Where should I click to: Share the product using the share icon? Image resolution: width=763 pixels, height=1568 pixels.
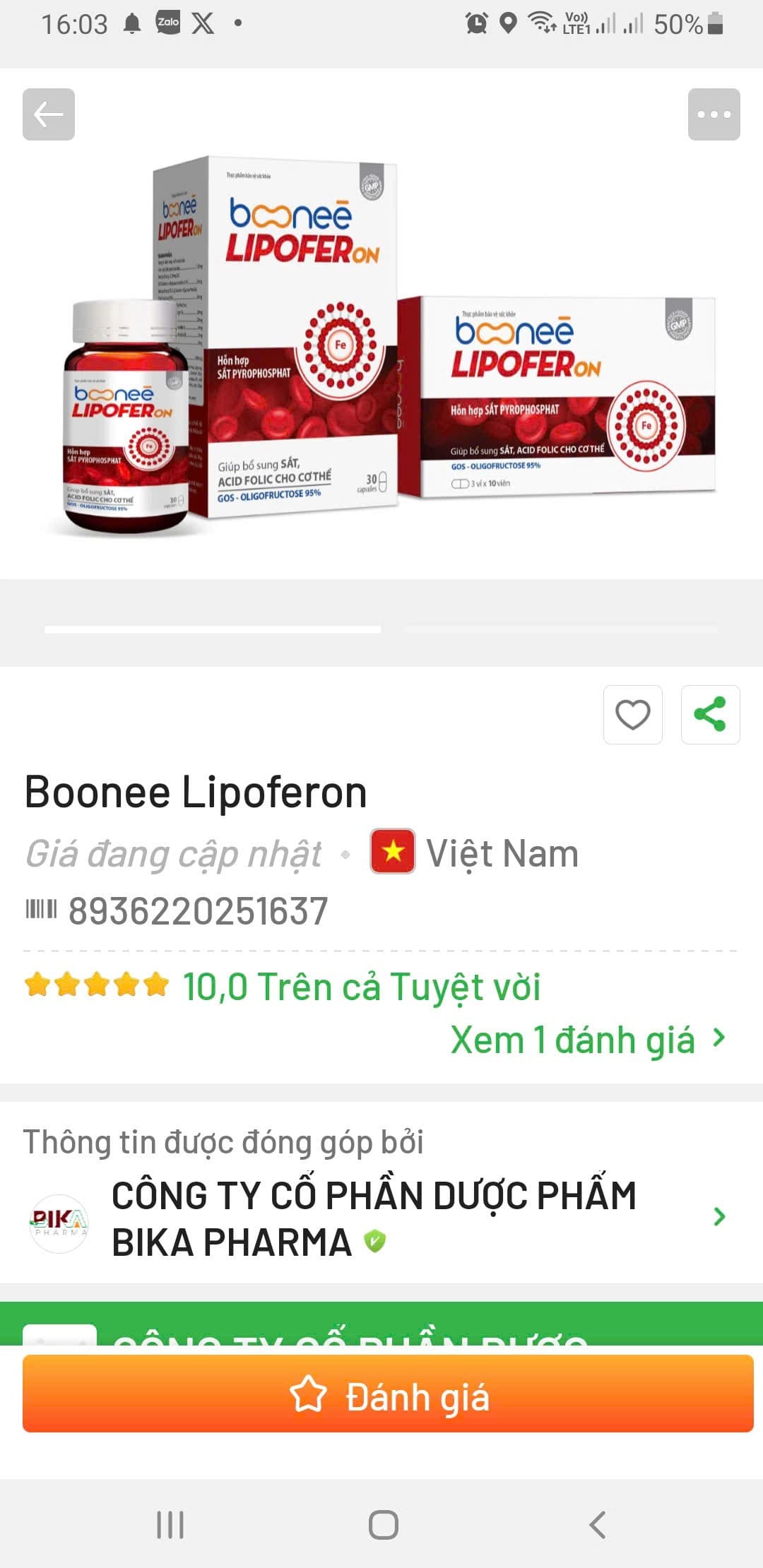point(711,714)
